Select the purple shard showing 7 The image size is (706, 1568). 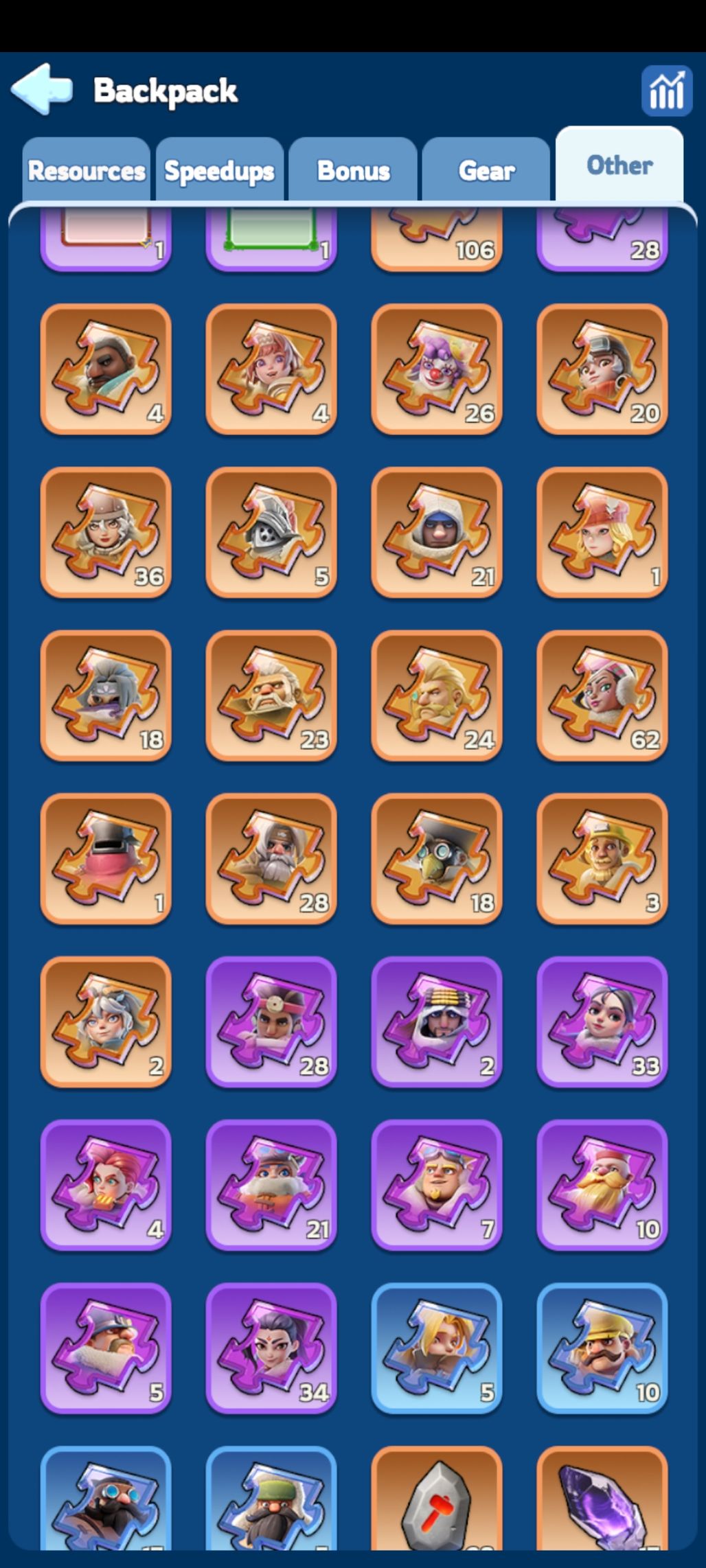437,1185
